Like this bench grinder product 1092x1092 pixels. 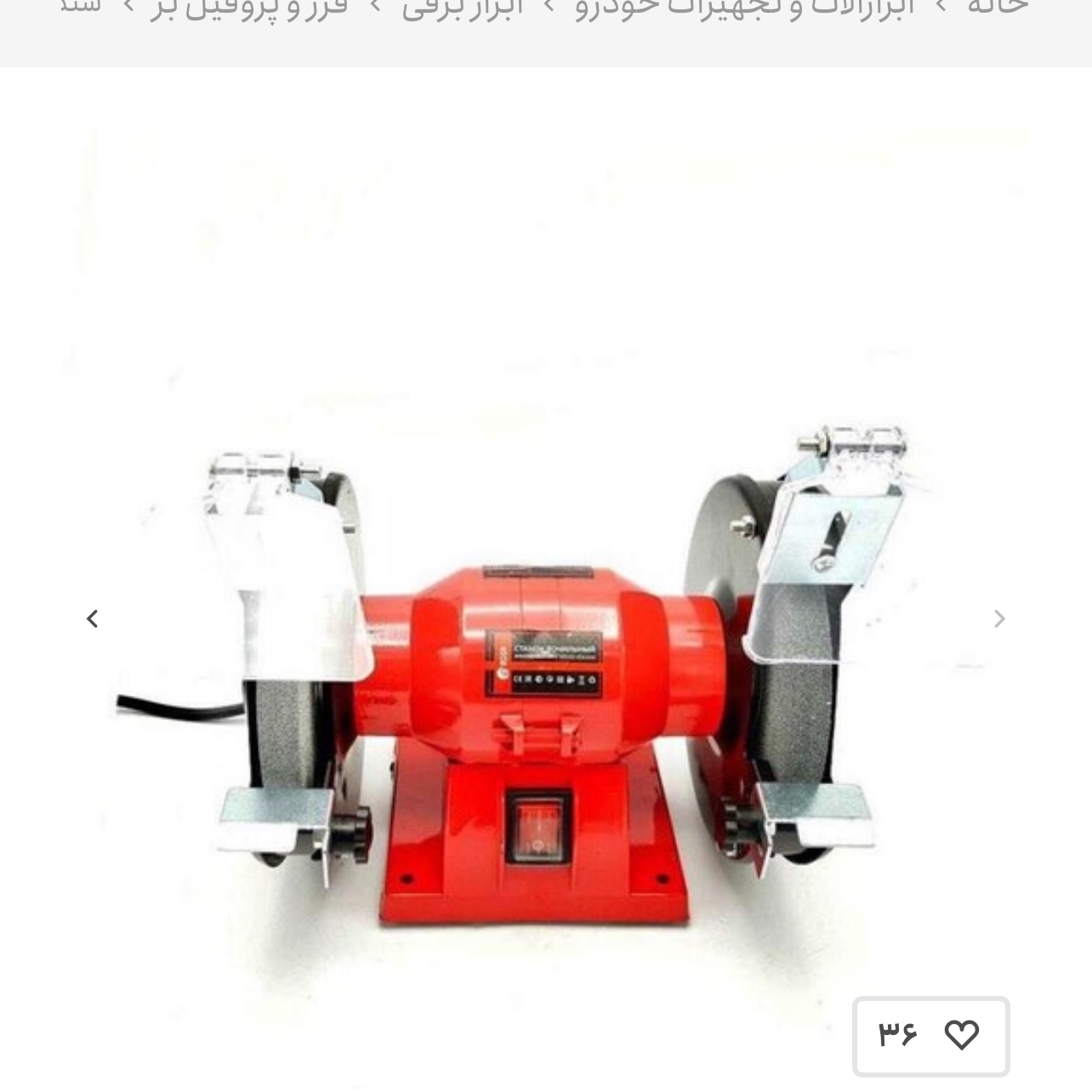point(961,1035)
